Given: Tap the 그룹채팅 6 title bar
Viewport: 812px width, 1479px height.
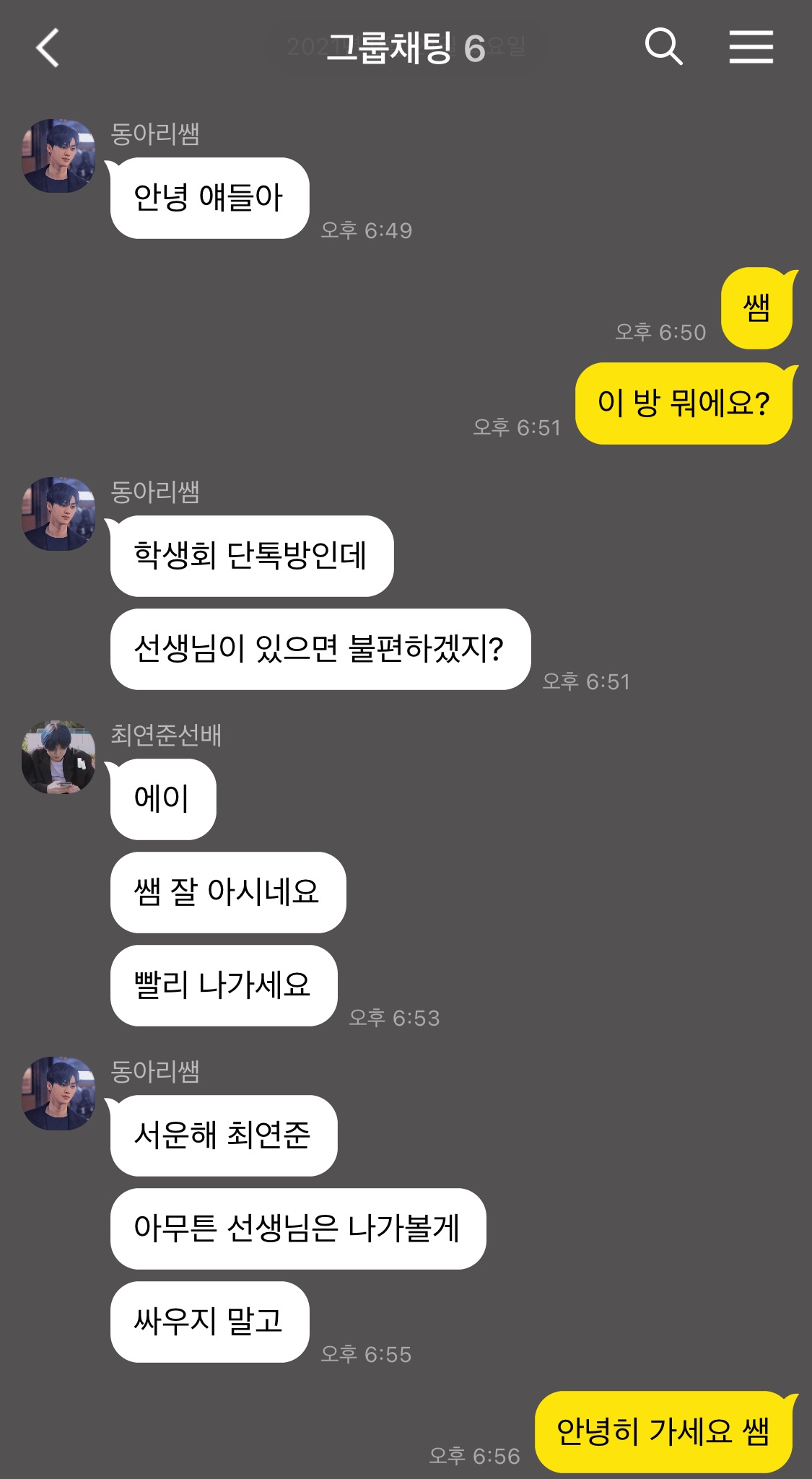Looking at the screenshot, I should pyautogui.click(x=406, y=48).
